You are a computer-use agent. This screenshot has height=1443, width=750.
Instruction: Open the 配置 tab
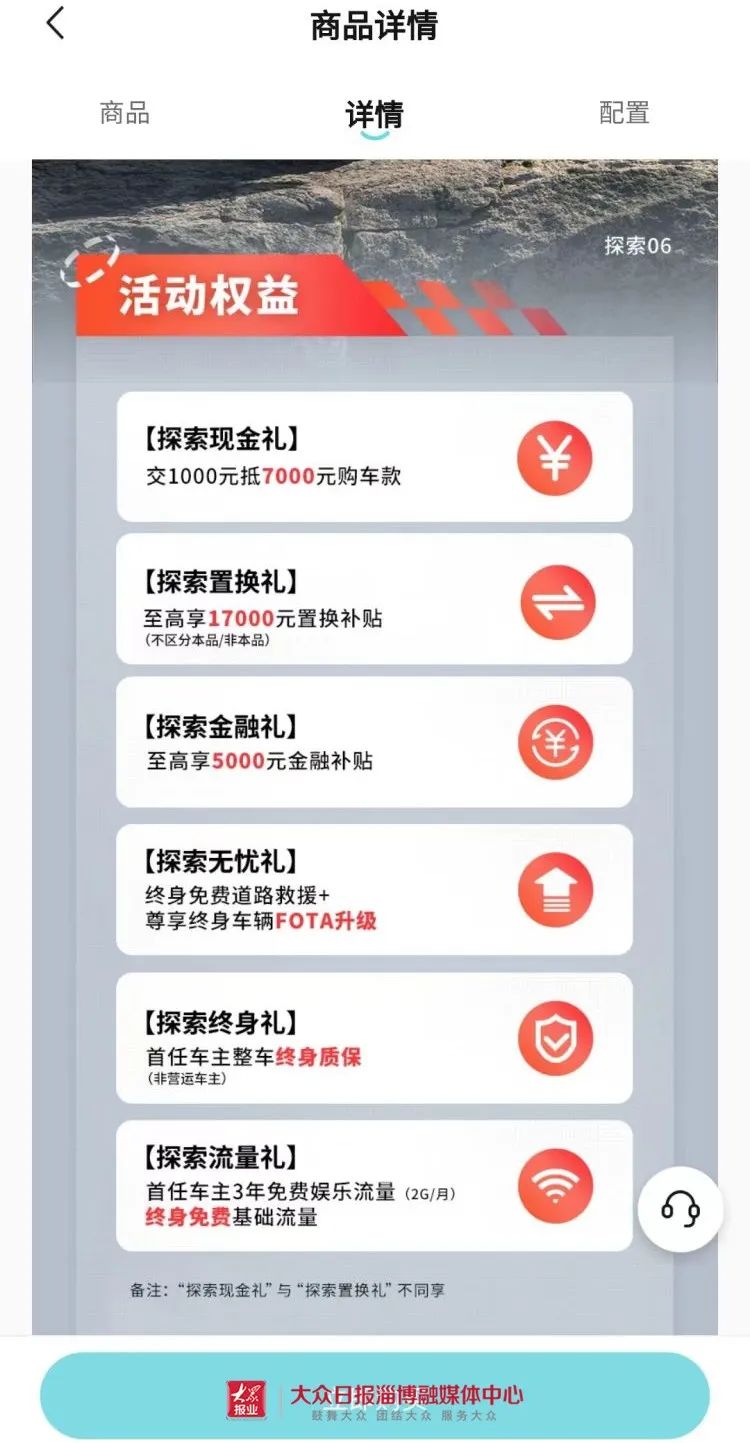click(624, 113)
